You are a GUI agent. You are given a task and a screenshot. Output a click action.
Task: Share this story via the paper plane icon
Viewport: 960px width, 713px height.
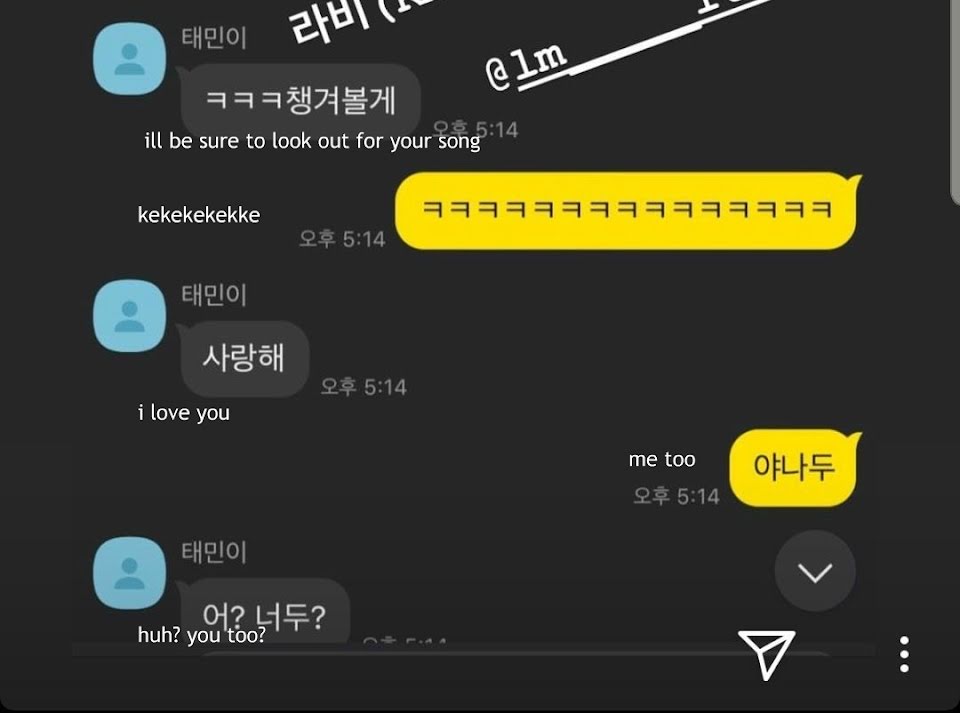coord(766,654)
